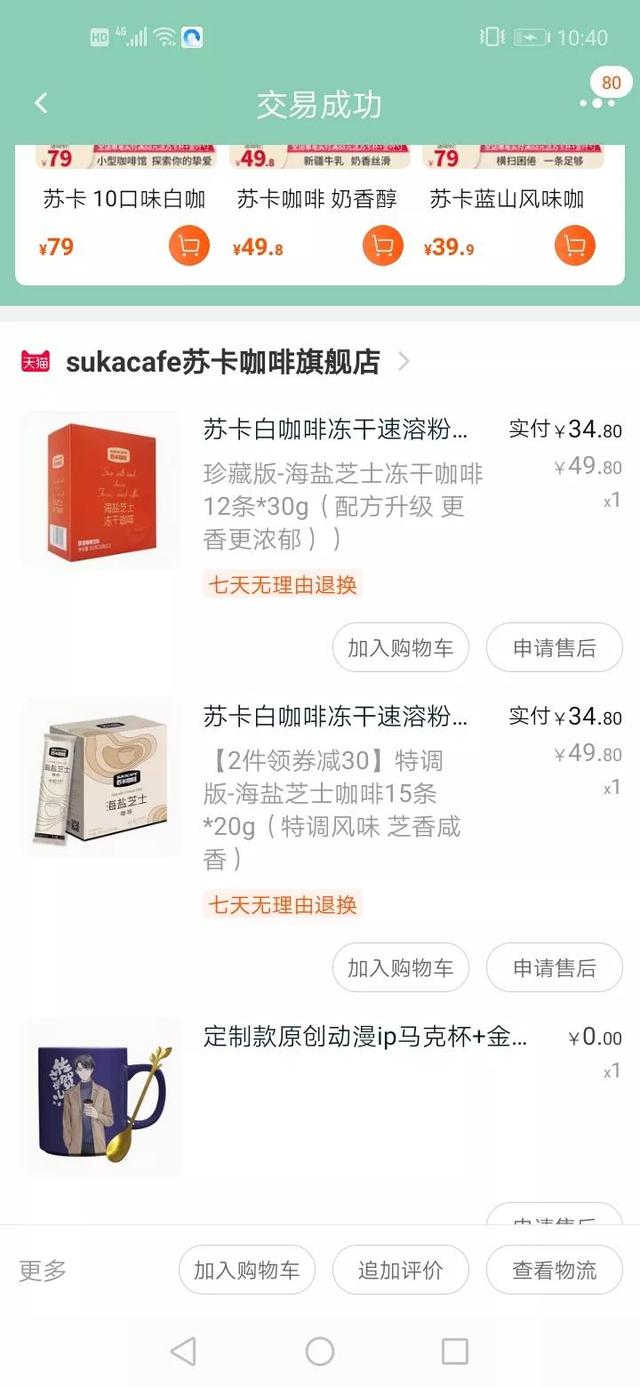This screenshot has height=1387, width=640.
Task: Tap 加入购物车 for the 珍藏版 coffee
Action: [400, 648]
